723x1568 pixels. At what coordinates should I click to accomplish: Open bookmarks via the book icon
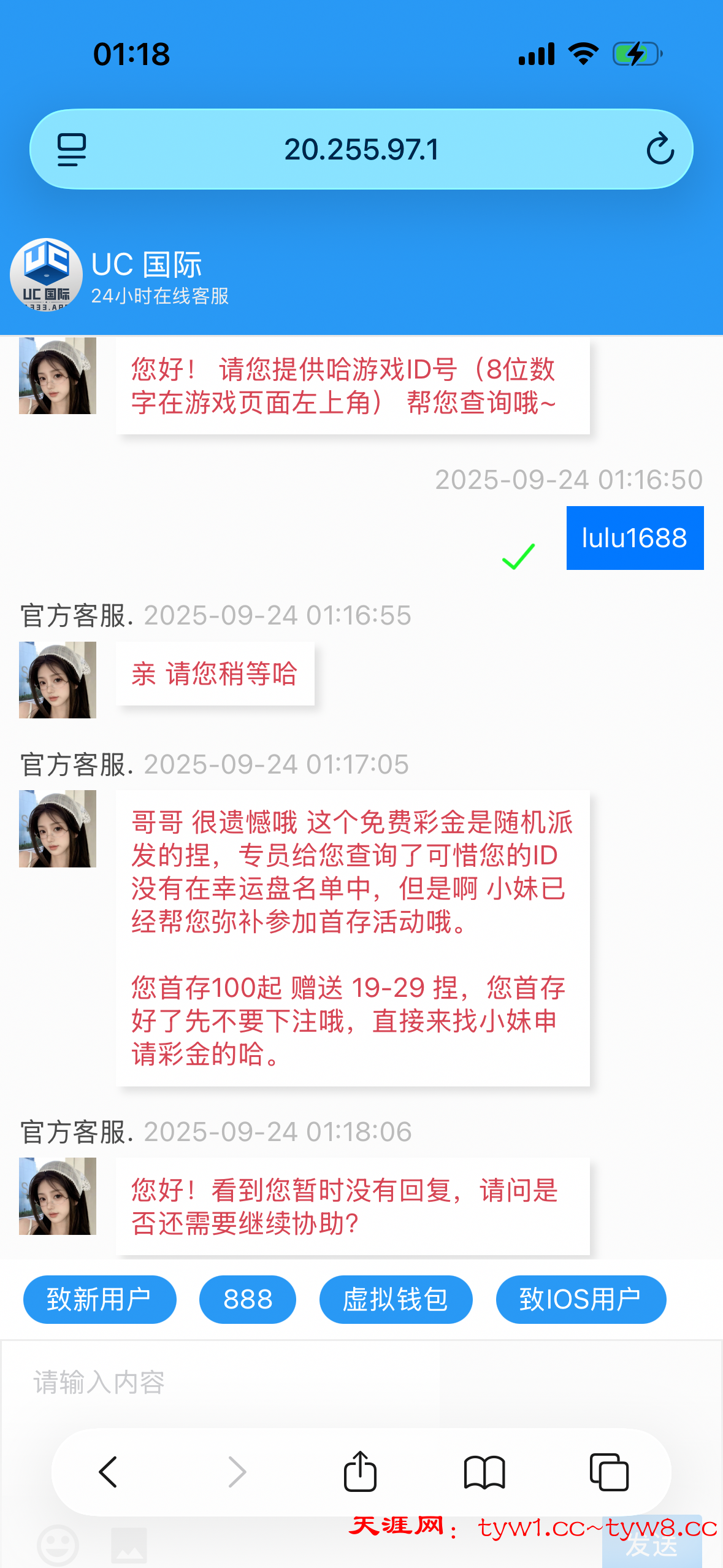[483, 1470]
